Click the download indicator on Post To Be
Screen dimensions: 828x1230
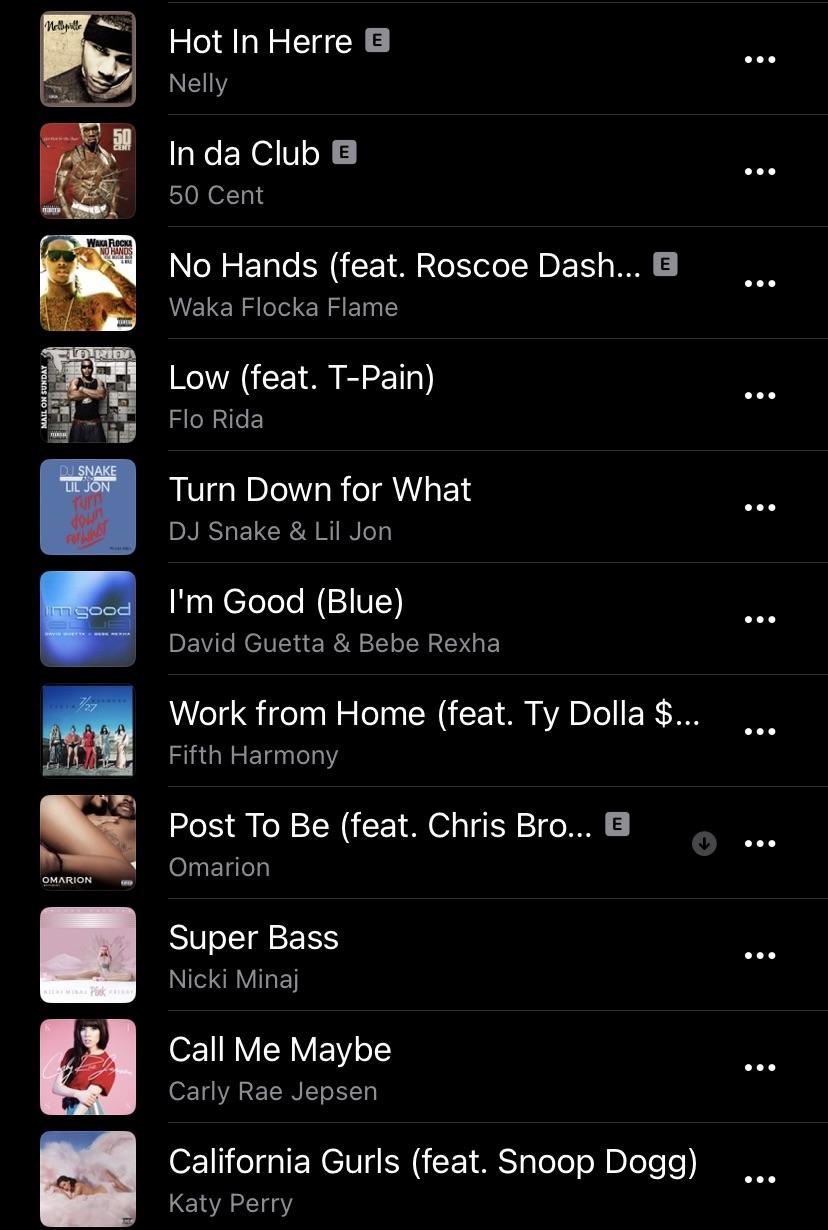(x=704, y=843)
